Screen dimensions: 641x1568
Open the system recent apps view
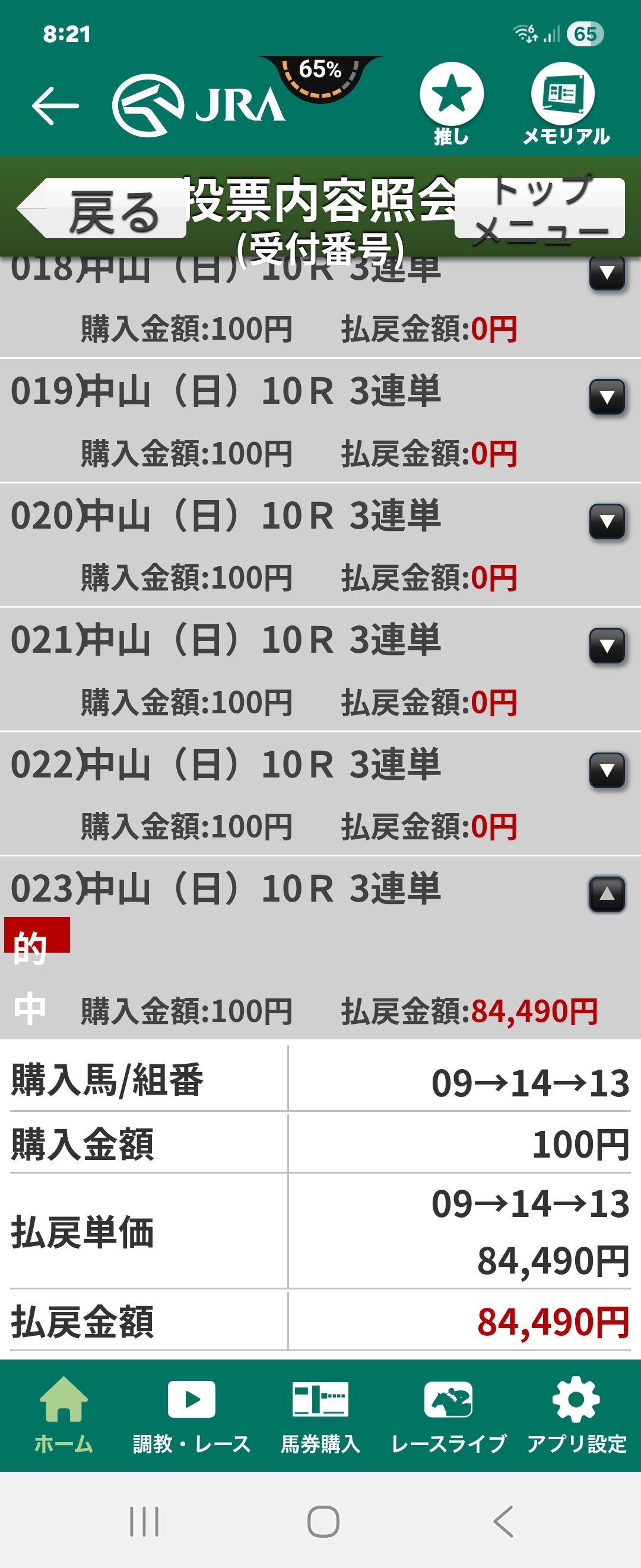click(144, 1521)
